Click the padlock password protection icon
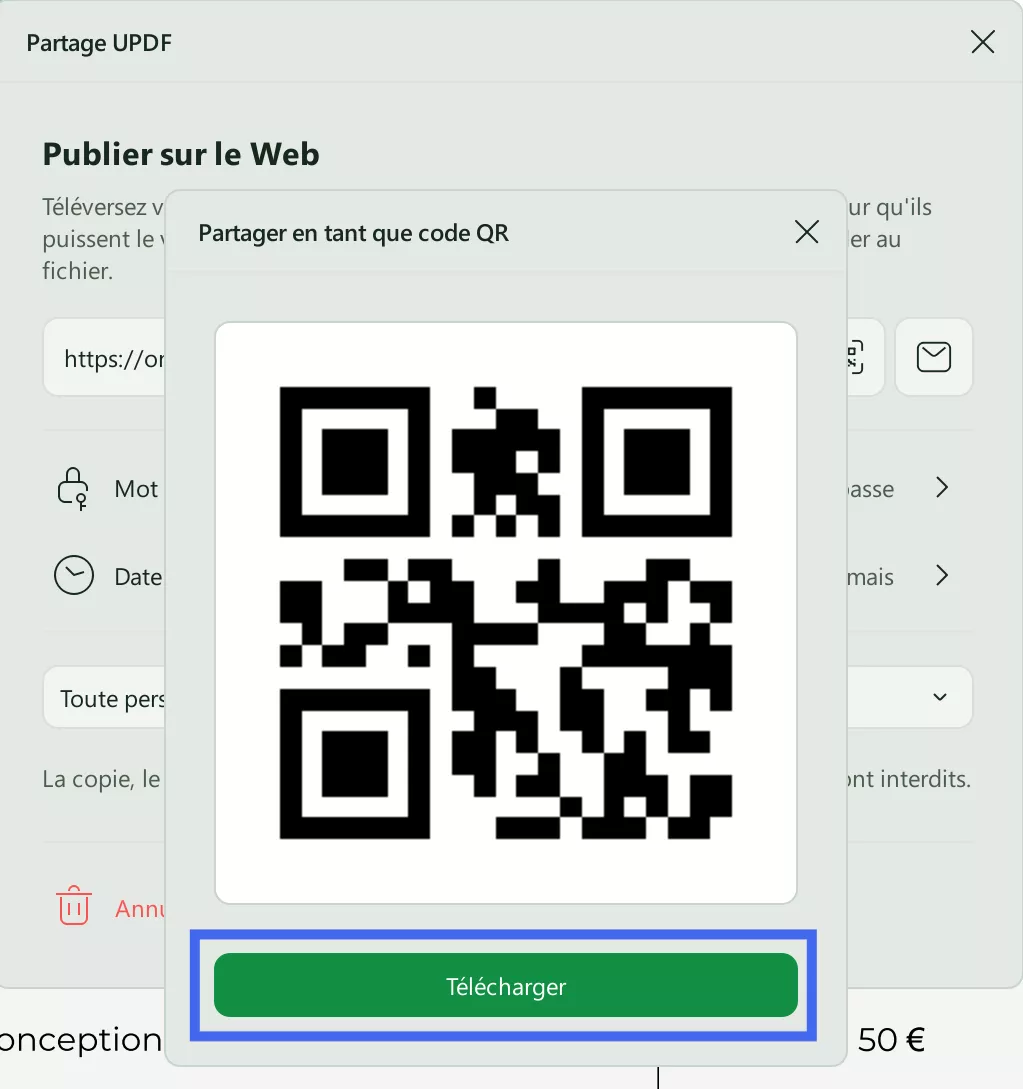 pyautogui.click(x=72, y=488)
